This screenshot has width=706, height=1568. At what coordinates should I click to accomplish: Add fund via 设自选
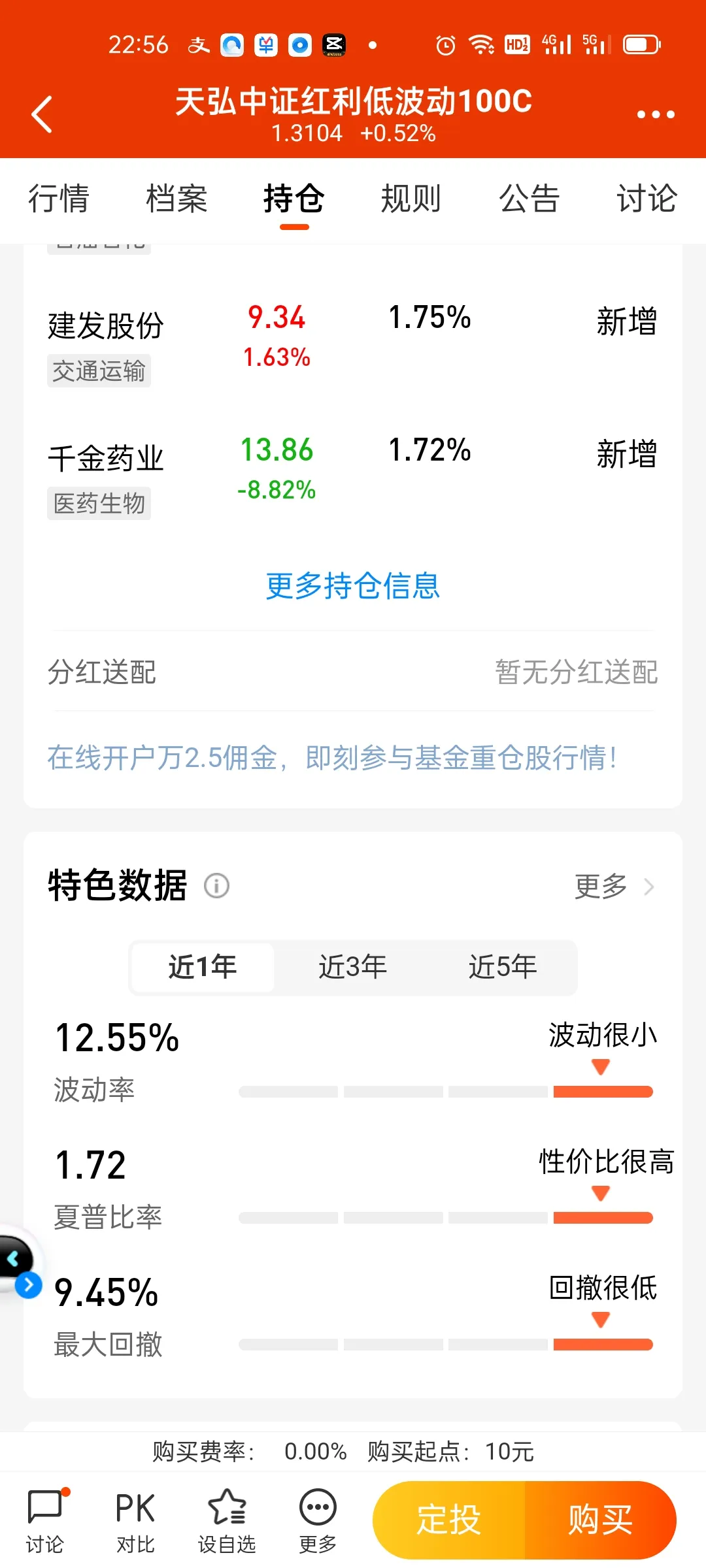click(227, 1521)
